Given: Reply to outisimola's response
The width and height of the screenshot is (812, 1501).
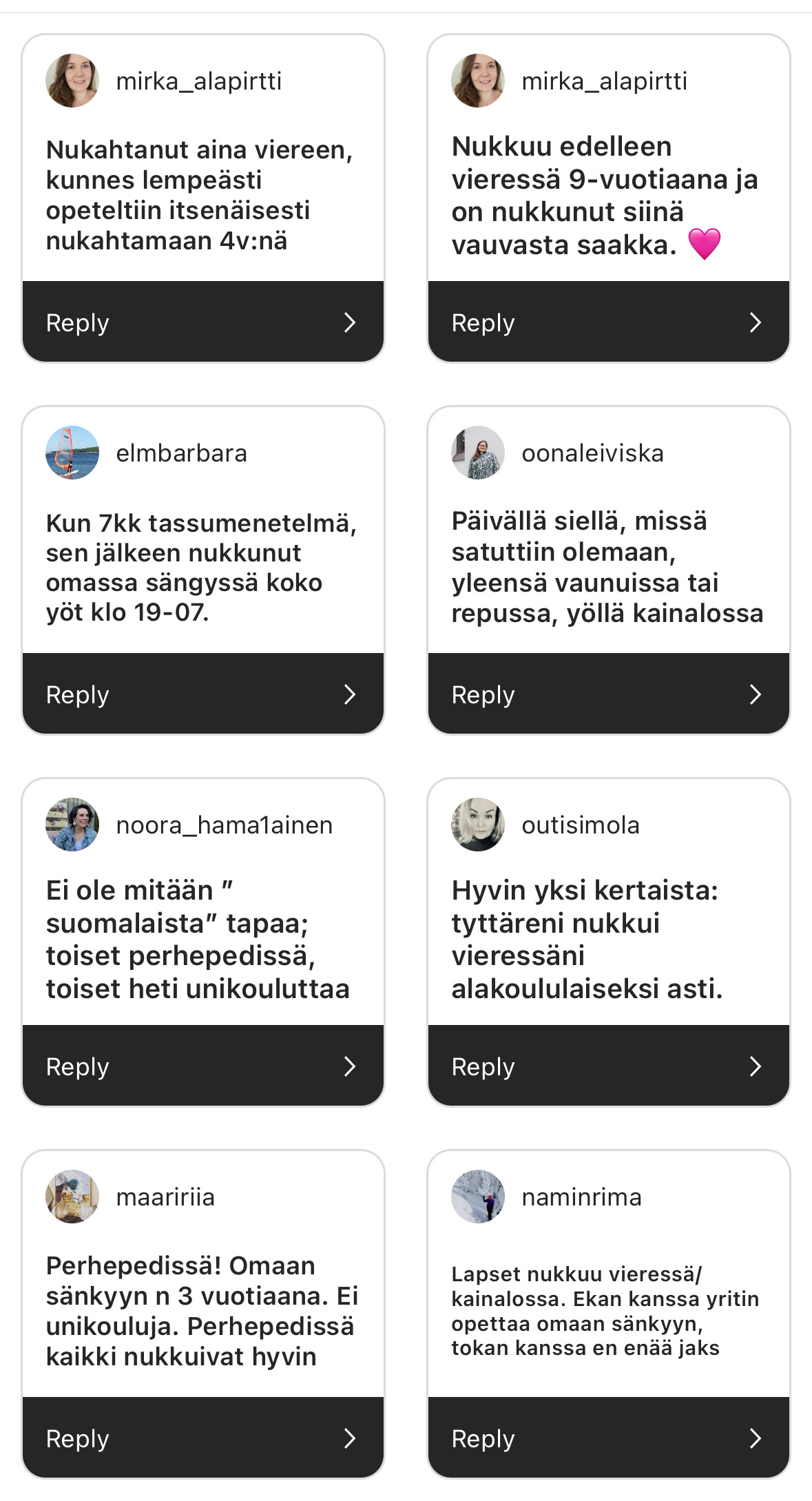Looking at the screenshot, I should pyautogui.click(x=609, y=1066).
